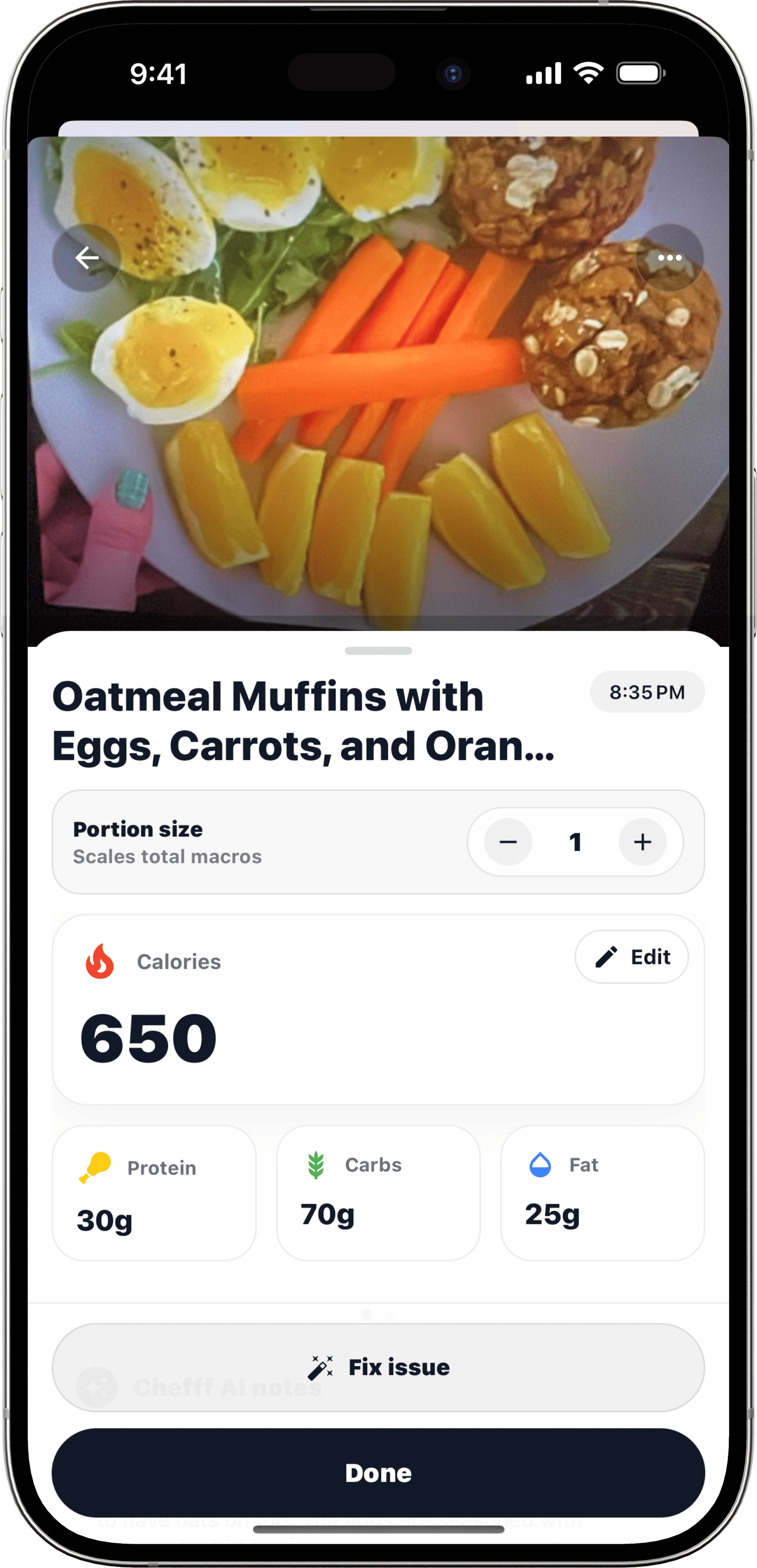
Task: Edit the calories value
Action: [x=631, y=957]
